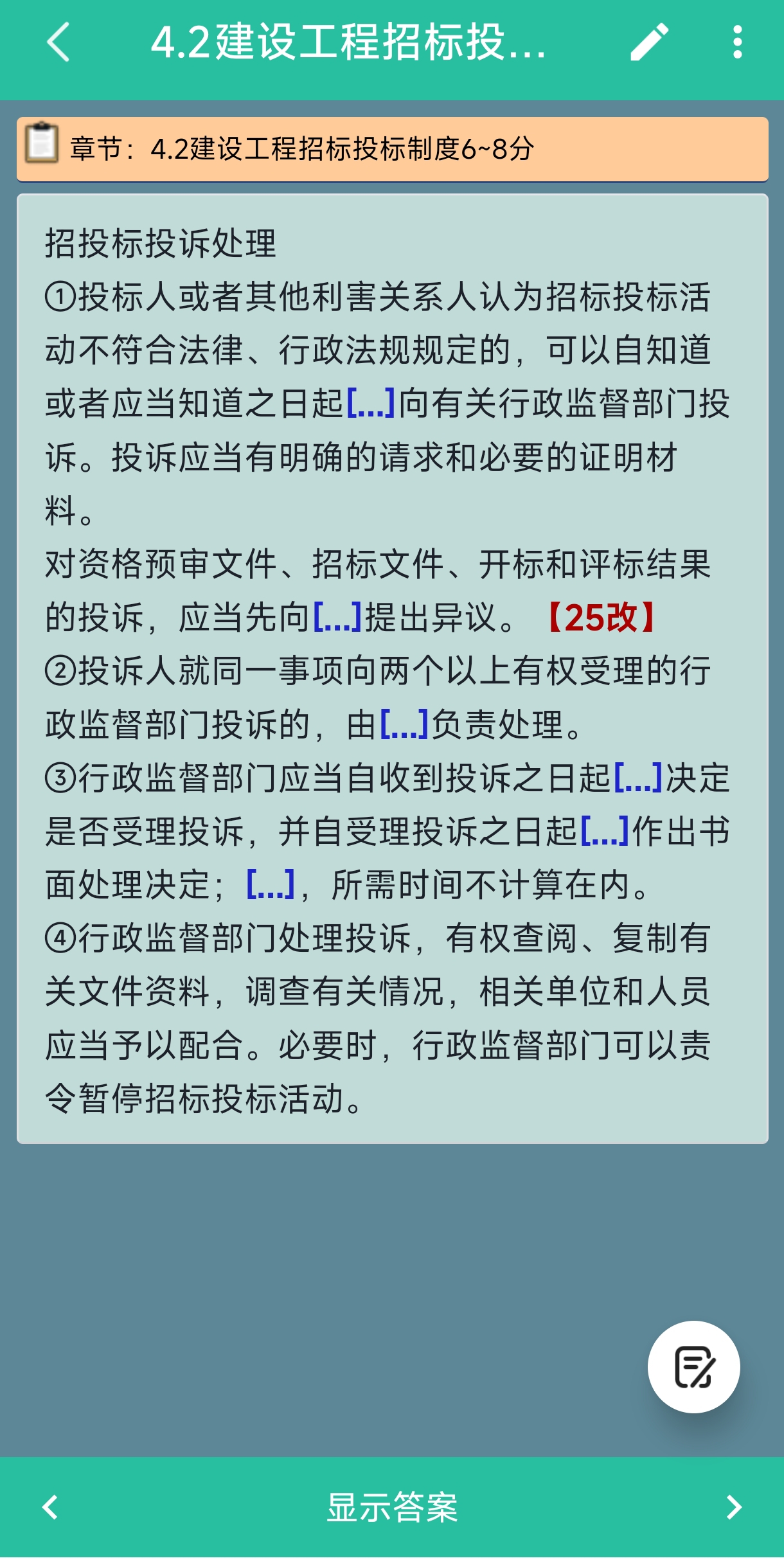Viewport: 784px width, 1565px height.
Task: Reveal the blank before 所需时间不计算在内
Action: (271, 884)
